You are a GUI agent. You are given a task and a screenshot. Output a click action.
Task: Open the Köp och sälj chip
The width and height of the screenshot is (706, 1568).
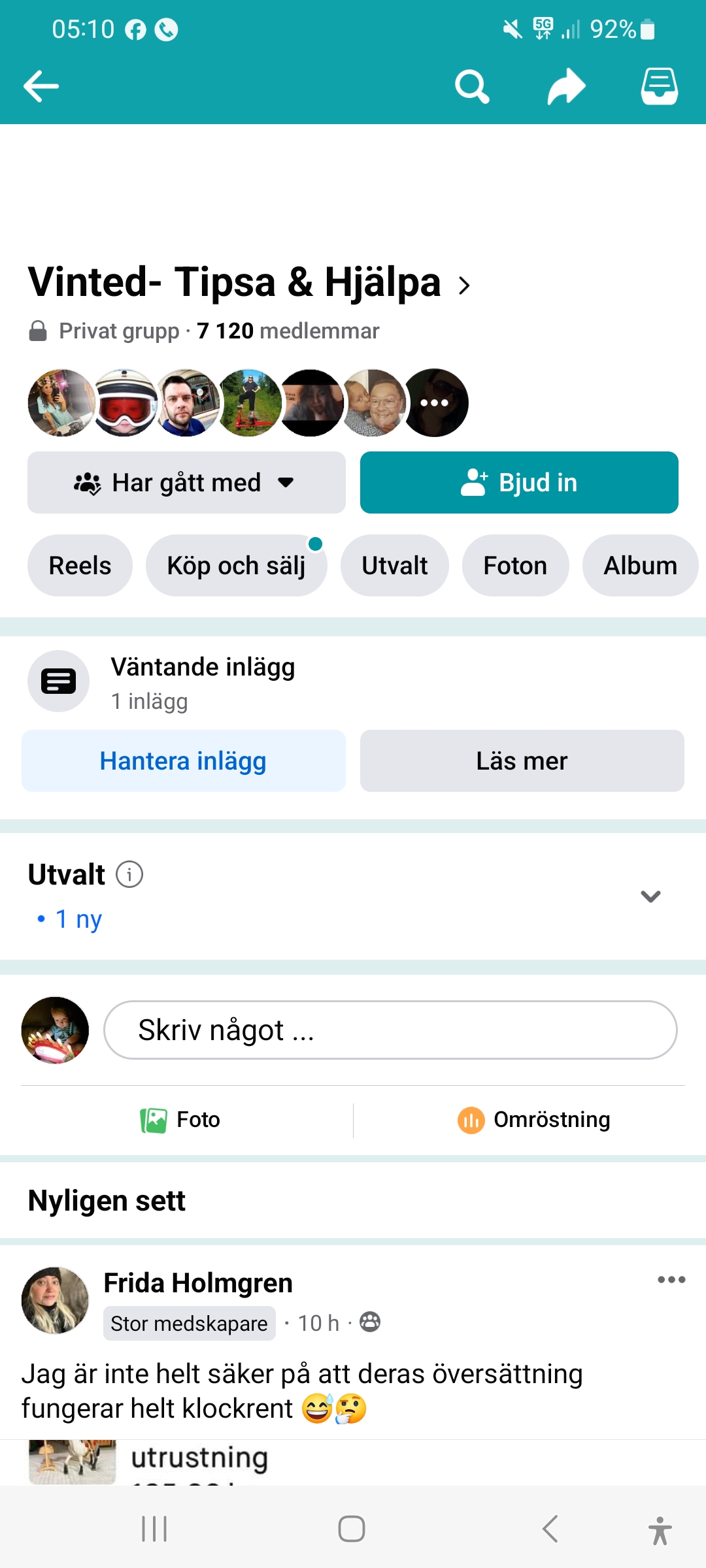click(x=236, y=566)
